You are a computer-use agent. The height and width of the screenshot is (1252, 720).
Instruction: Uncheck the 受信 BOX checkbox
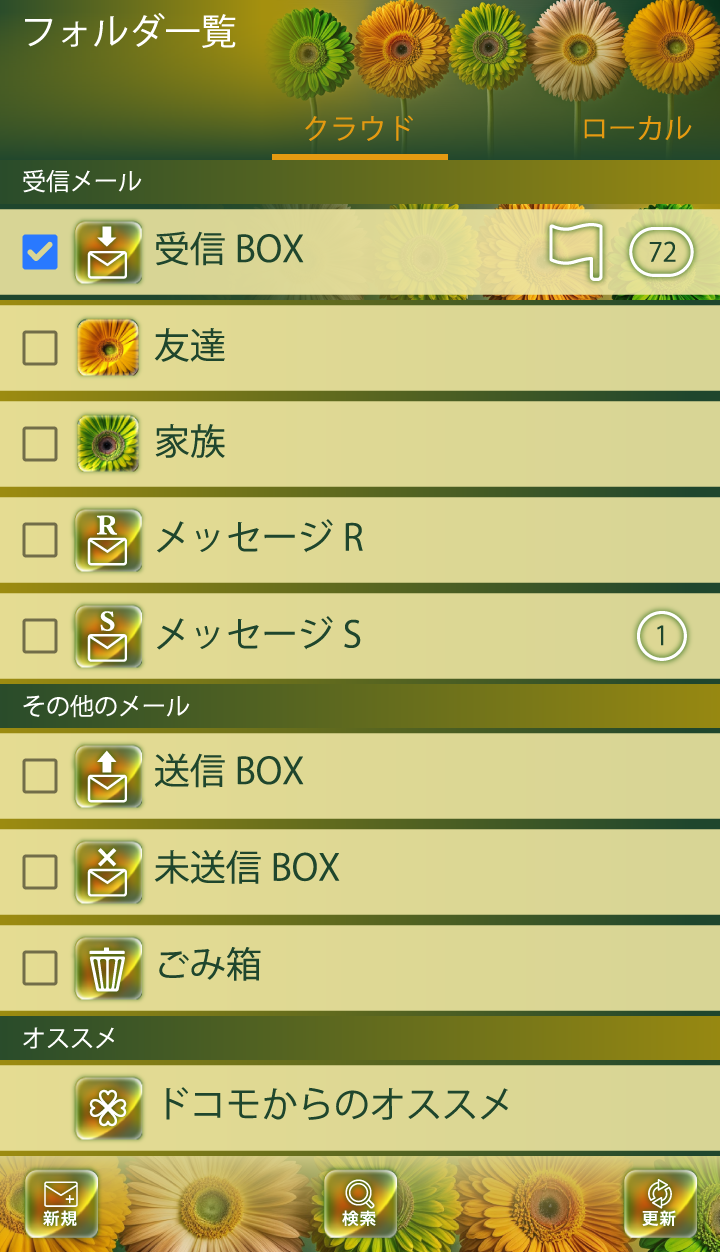click(40, 252)
